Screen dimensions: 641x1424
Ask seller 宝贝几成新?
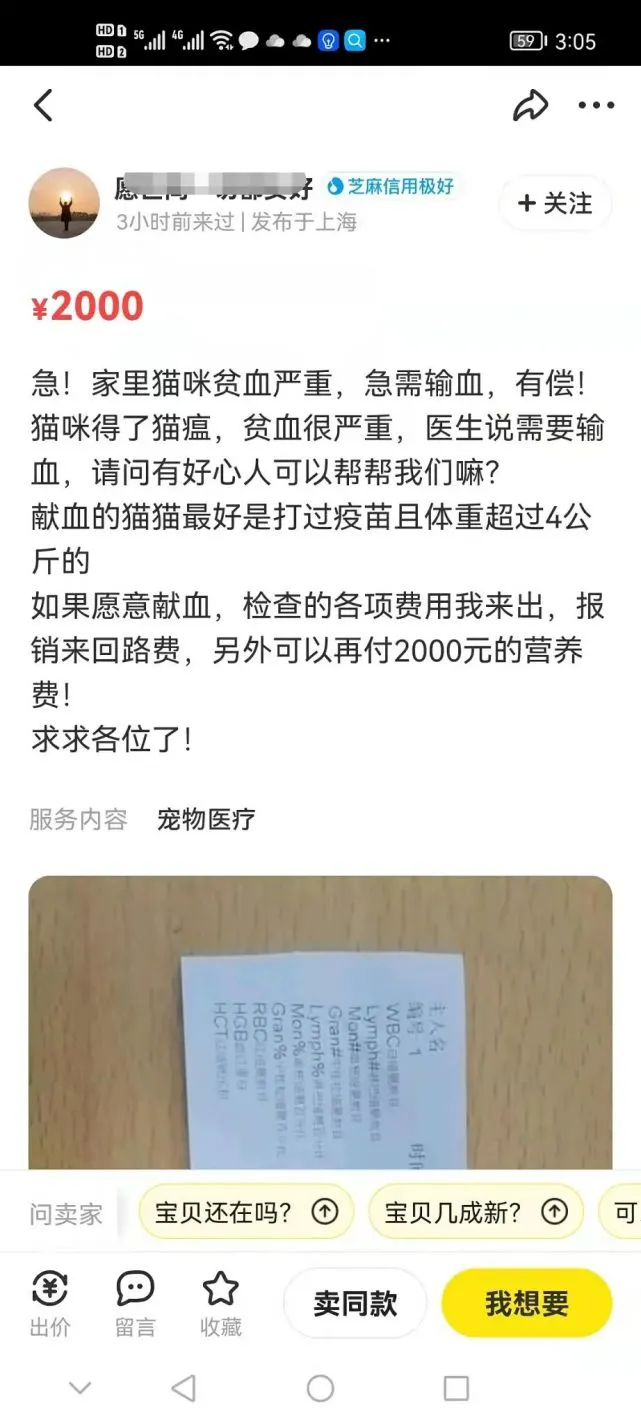pyautogui.click(x=475, y=1213)
